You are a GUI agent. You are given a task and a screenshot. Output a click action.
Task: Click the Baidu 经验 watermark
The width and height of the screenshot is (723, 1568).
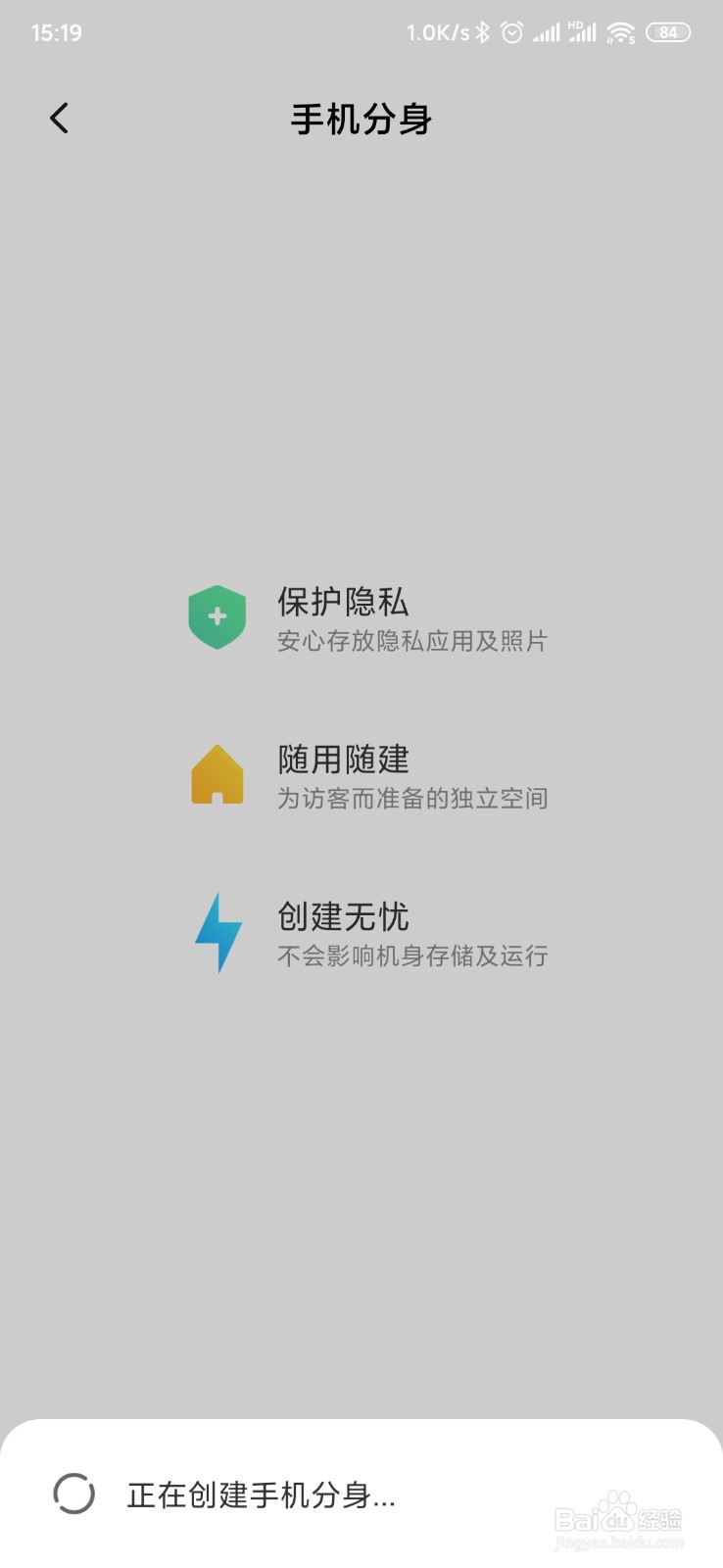coord(616,1516)
